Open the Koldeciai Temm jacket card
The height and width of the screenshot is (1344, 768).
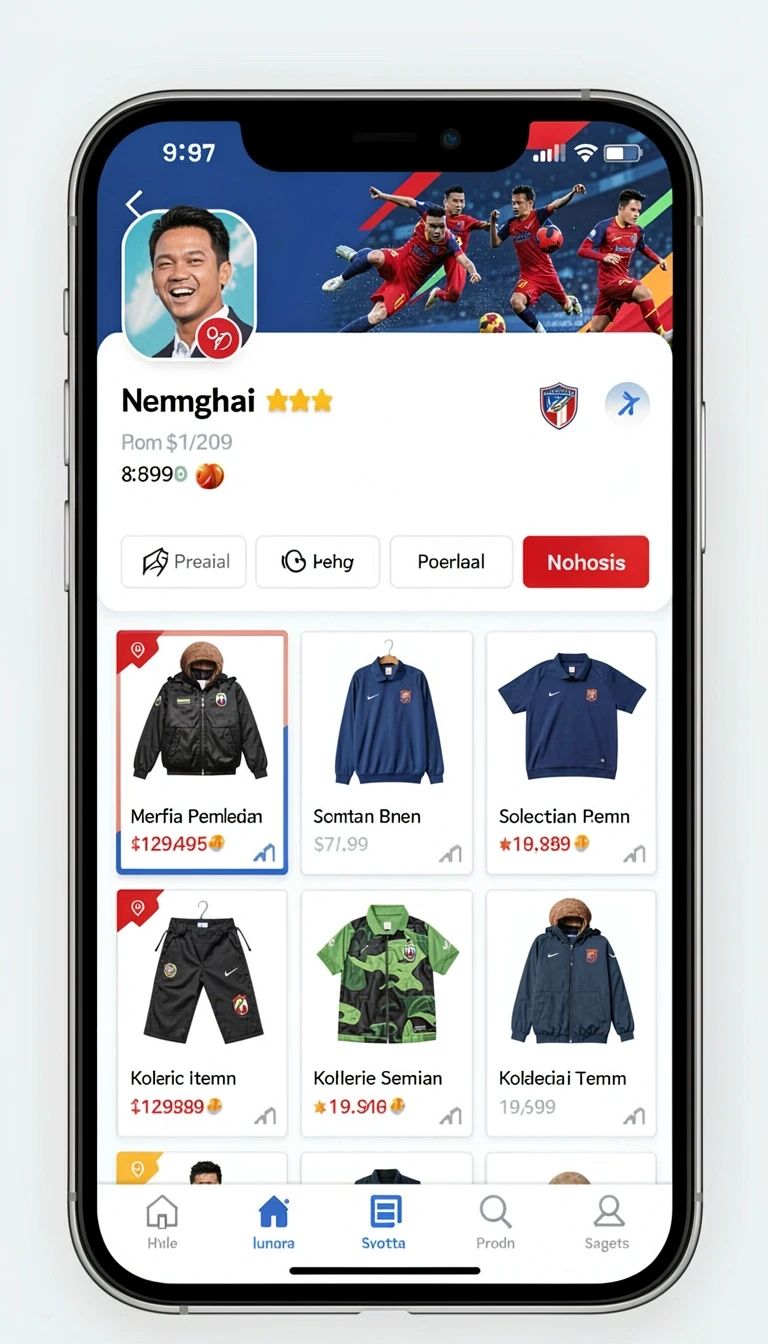tap(571, 1013)
